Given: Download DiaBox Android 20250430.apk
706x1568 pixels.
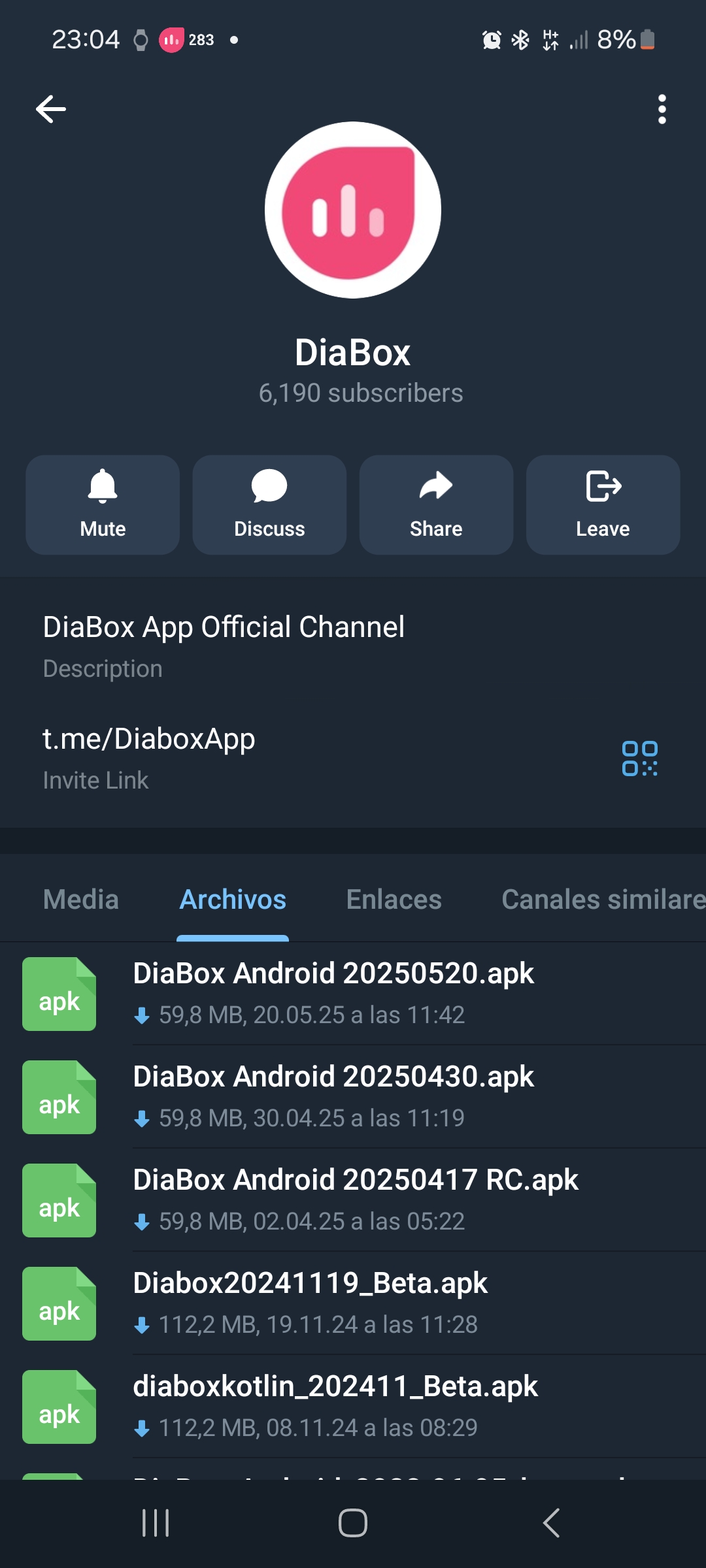Looking at the screenshot, I should (x=59, y=1097).
